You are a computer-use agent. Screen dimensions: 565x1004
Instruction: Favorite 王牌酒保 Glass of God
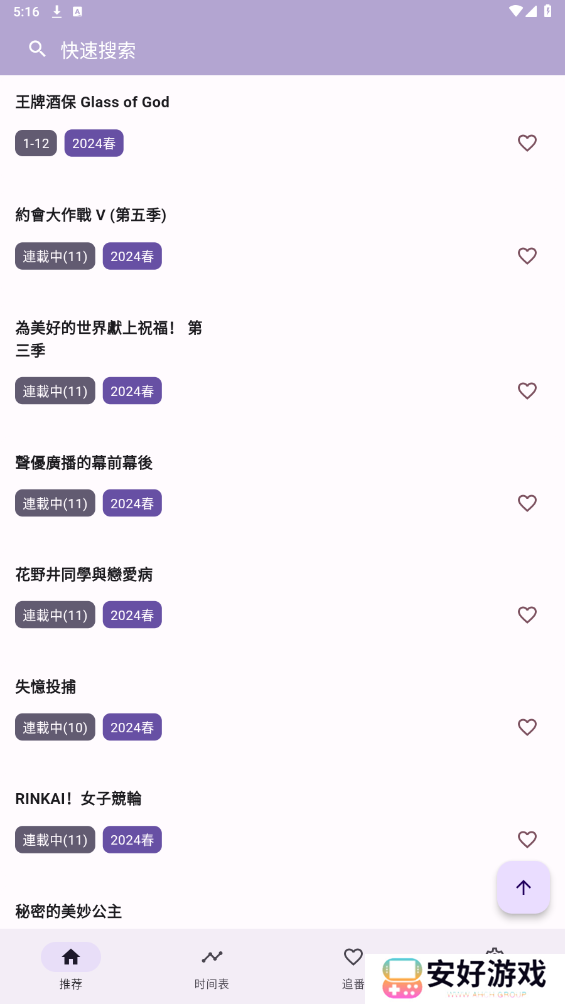tap(527, 143)
